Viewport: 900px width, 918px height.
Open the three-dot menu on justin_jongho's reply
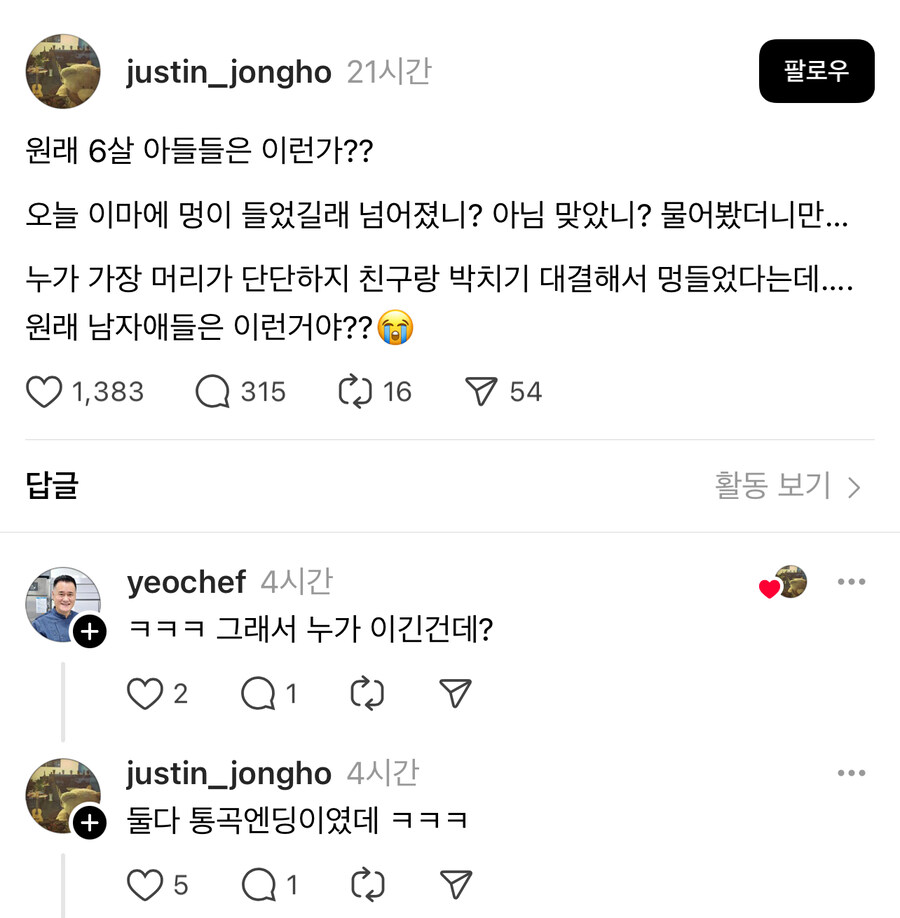click(x=851, y=772)
